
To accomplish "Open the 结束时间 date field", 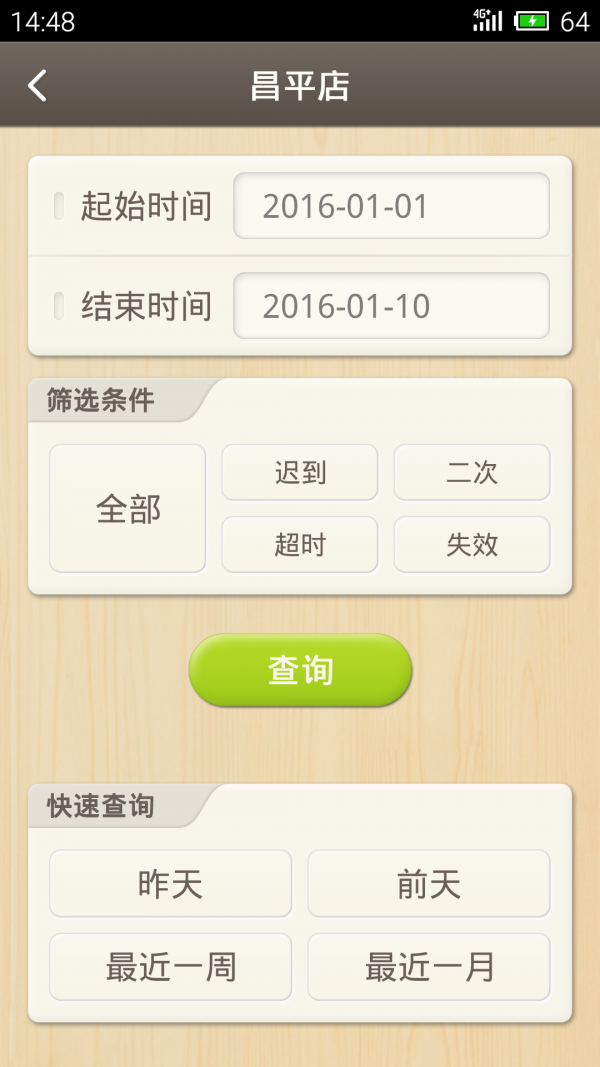I will coord(391,306).
